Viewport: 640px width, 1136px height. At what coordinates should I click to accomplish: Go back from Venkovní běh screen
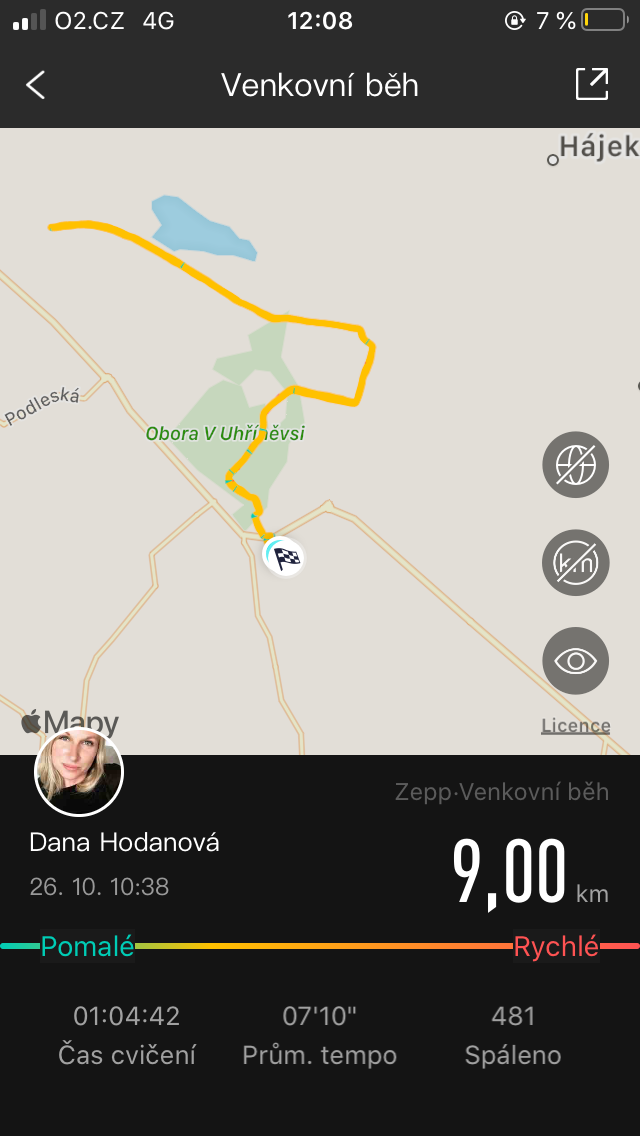pos(36,85)
